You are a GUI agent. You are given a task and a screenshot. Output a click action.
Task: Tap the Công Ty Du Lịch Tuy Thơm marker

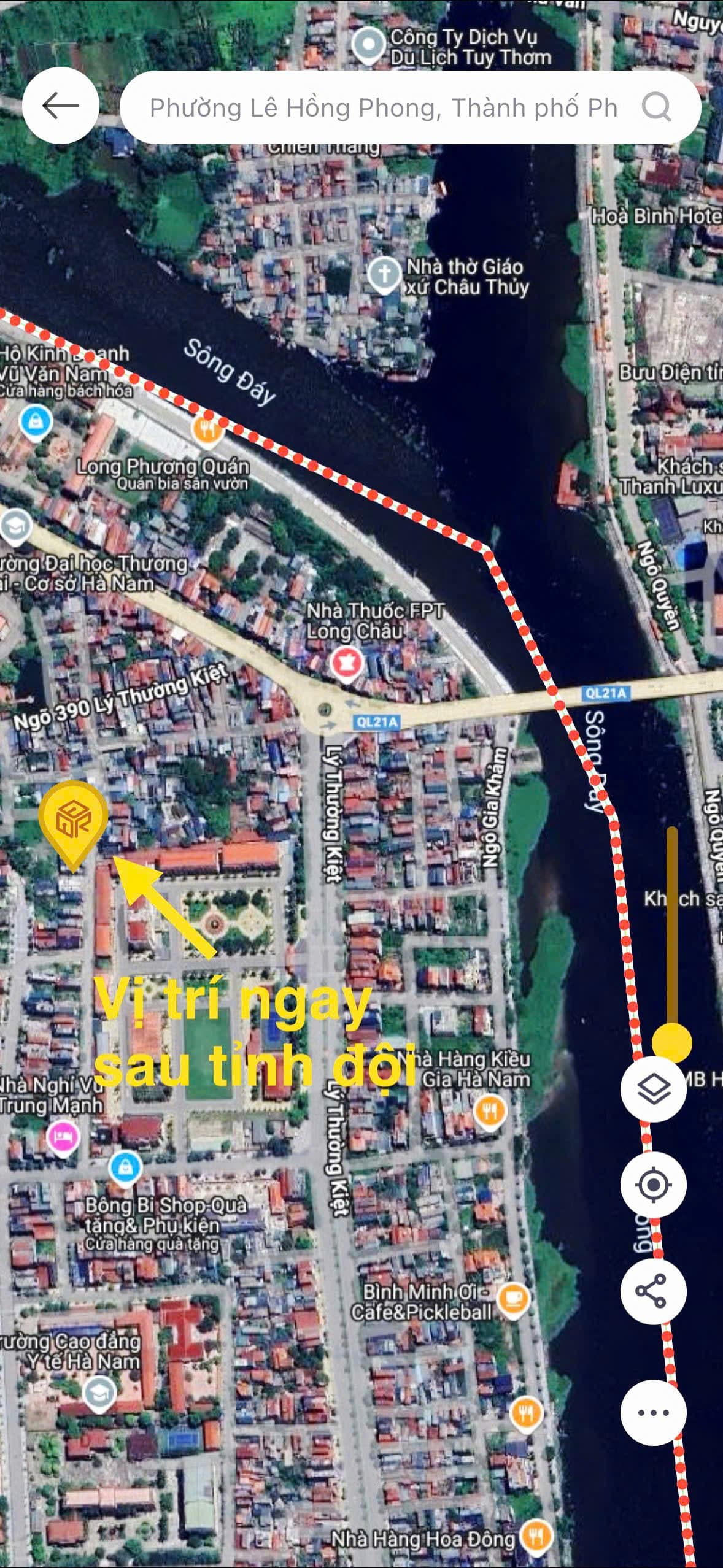(369, 42)
